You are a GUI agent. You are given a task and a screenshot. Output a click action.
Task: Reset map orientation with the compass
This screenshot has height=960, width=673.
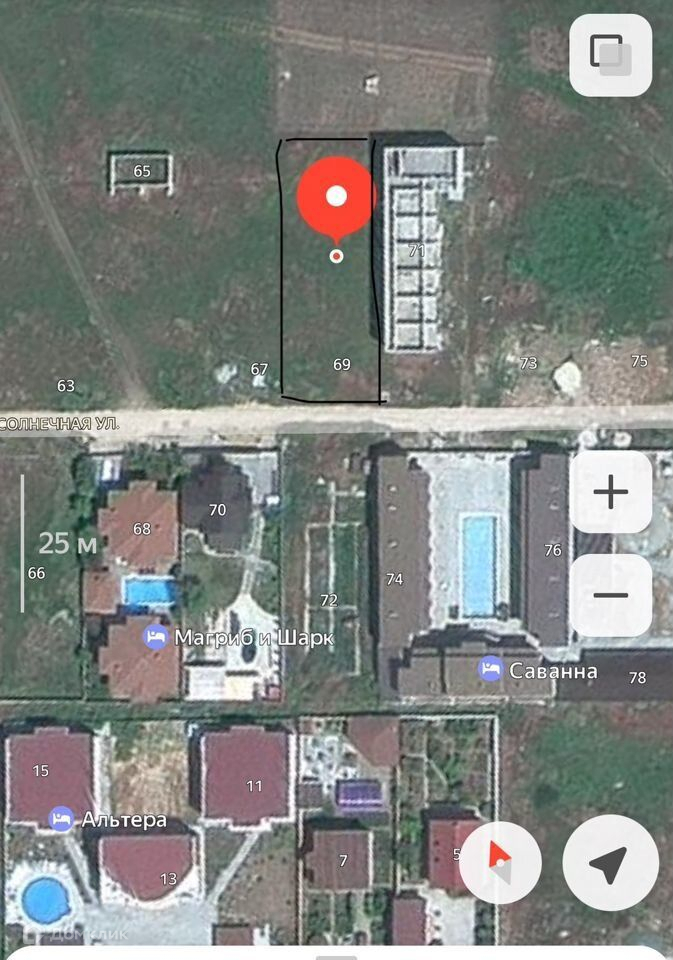[500, 861]
